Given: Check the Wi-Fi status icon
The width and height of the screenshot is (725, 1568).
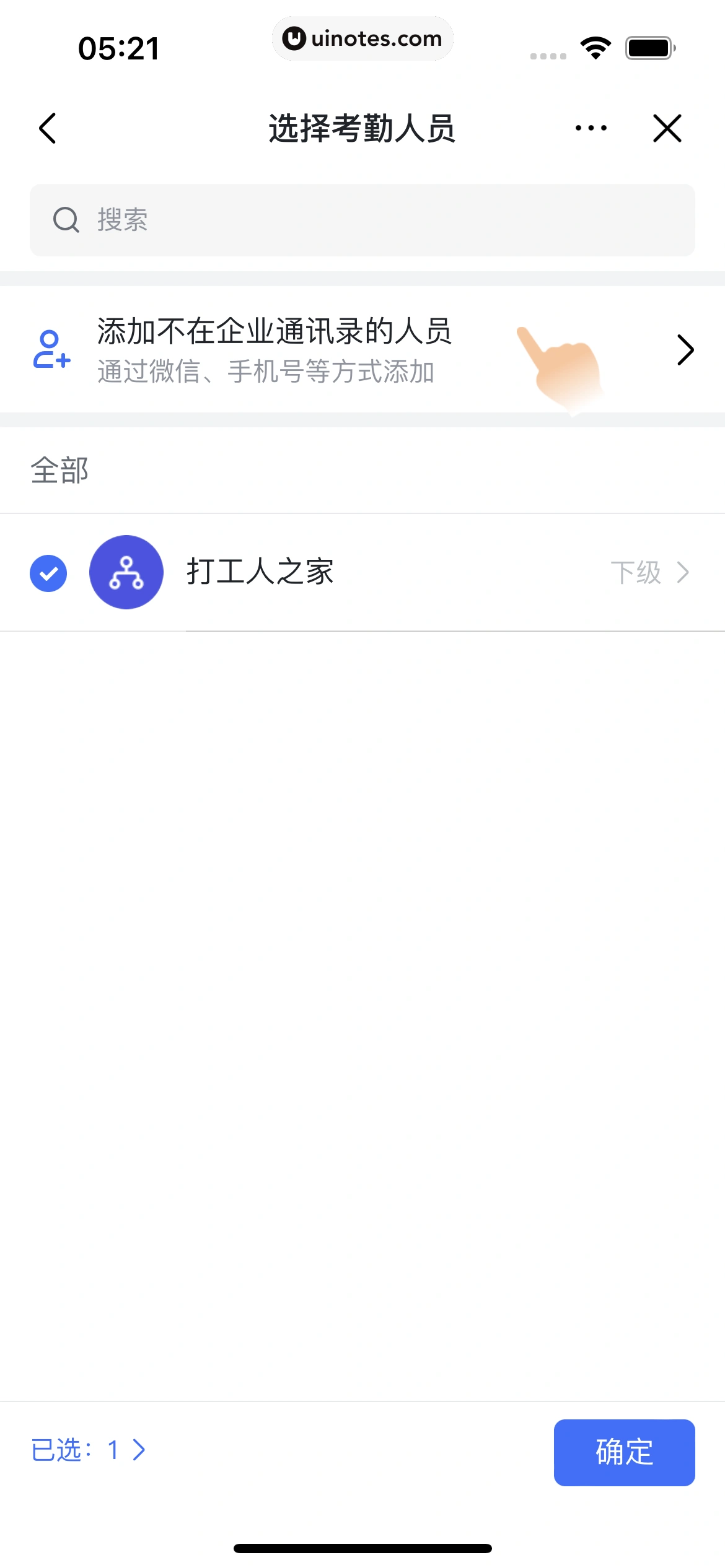Looking at the screenshot, I should pos(594,48).
